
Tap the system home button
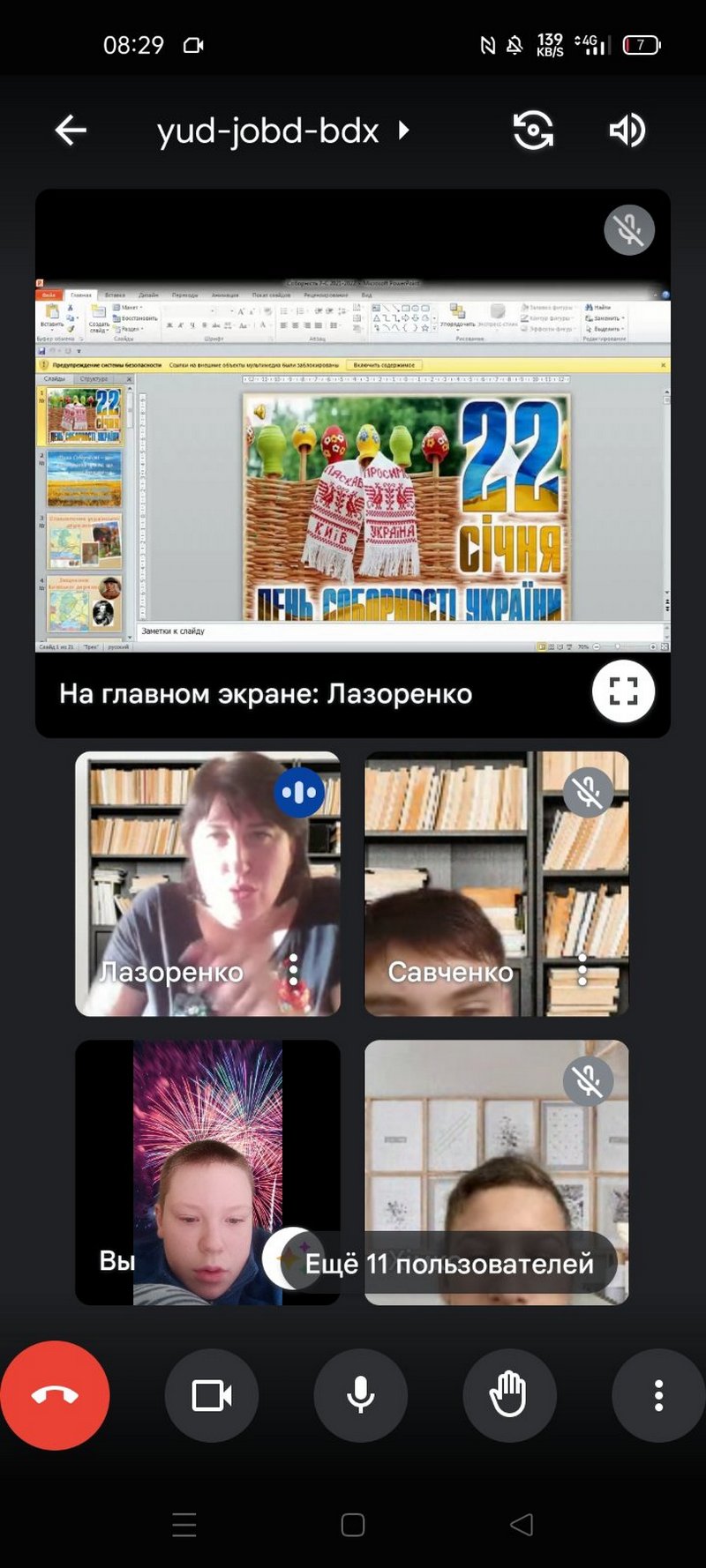(353, 1525)
